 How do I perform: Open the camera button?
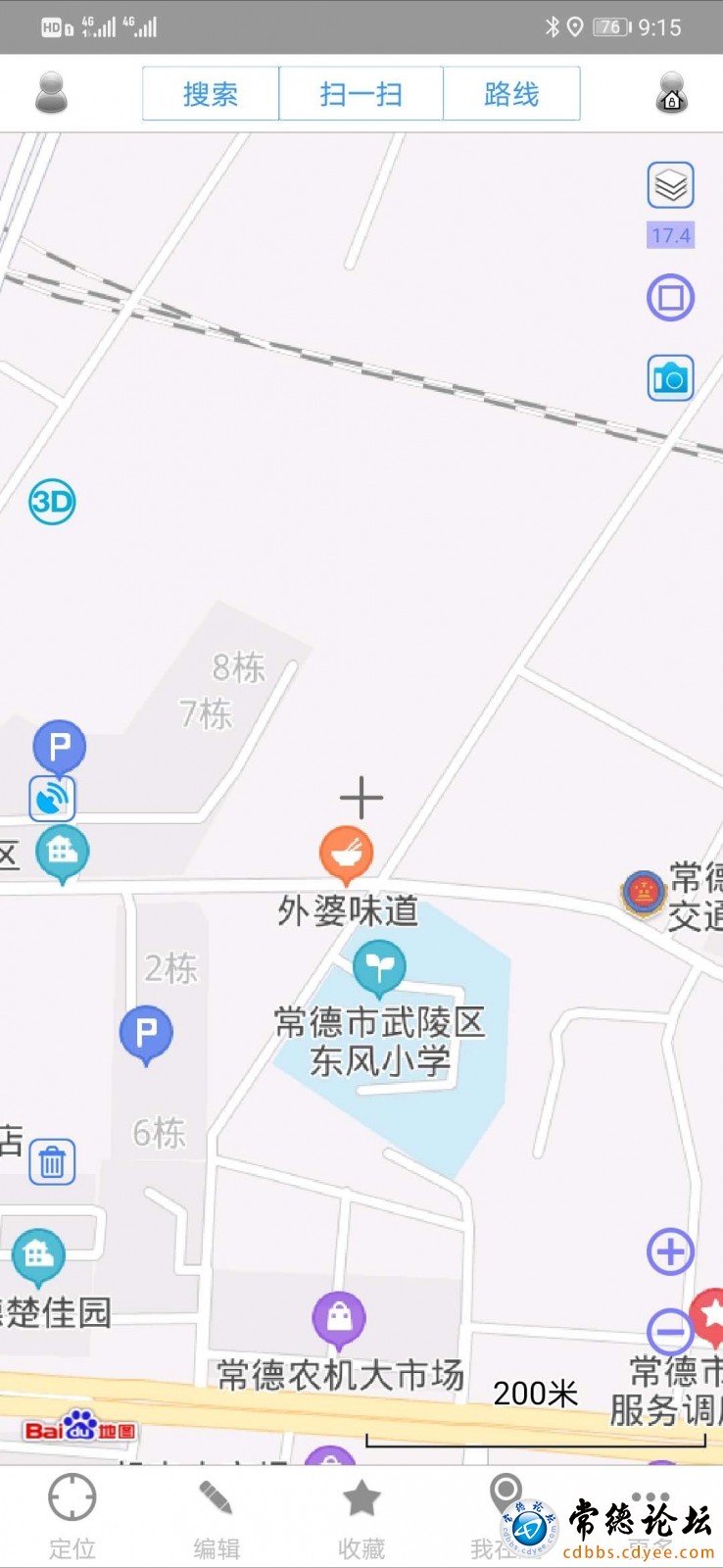click(671, 378)
